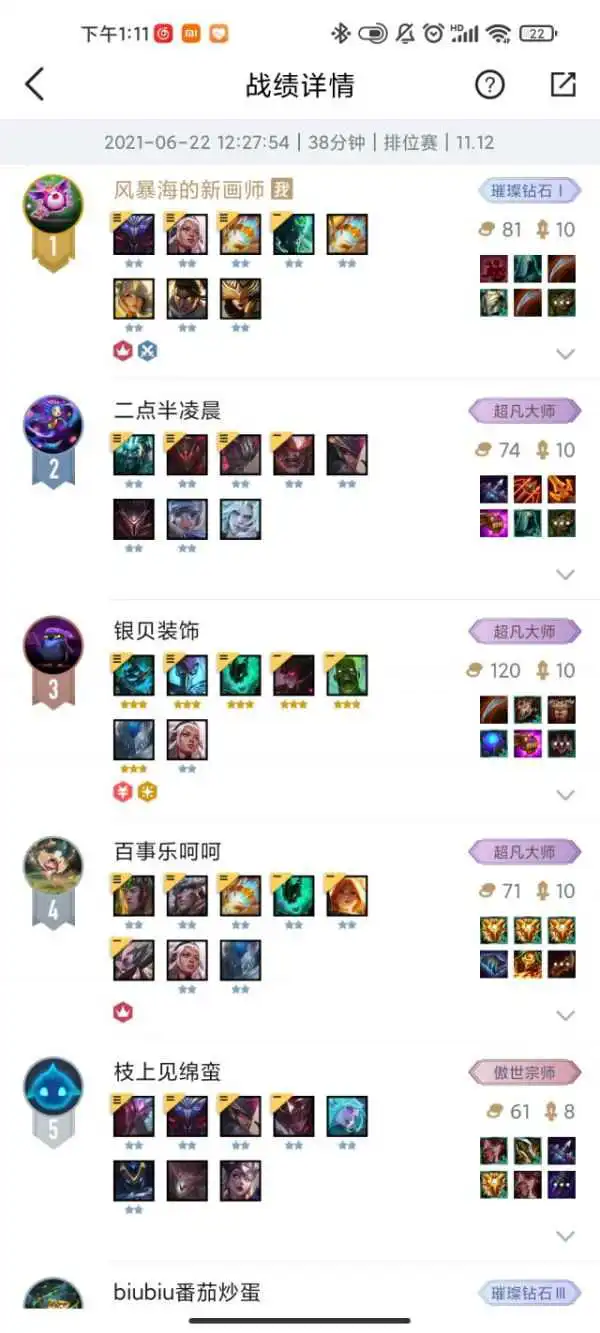The width and height of the screenshot is (600, 1333).
Task: Open 百事乐呵呵's player avatar
Action: [53, 867]
